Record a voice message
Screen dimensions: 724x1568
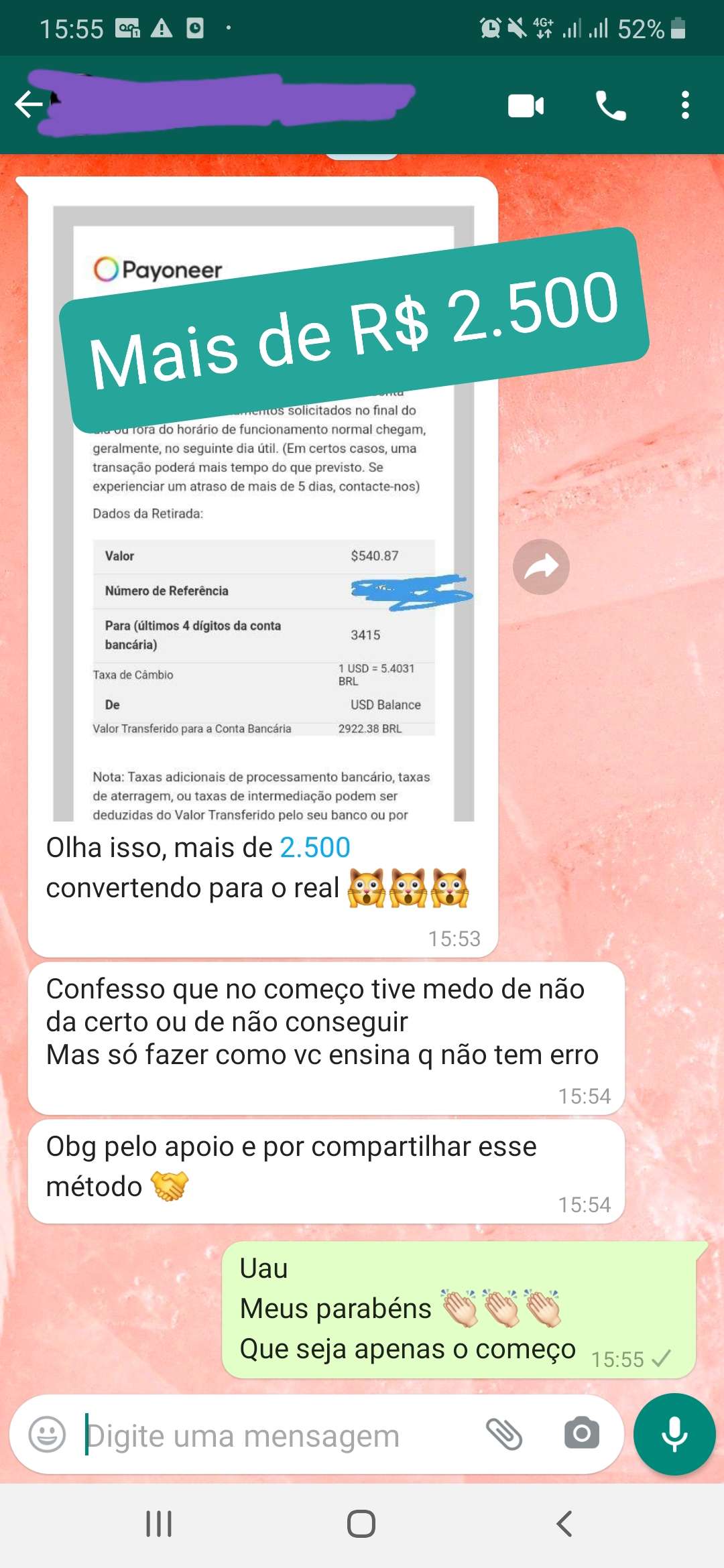(674, 1434)
